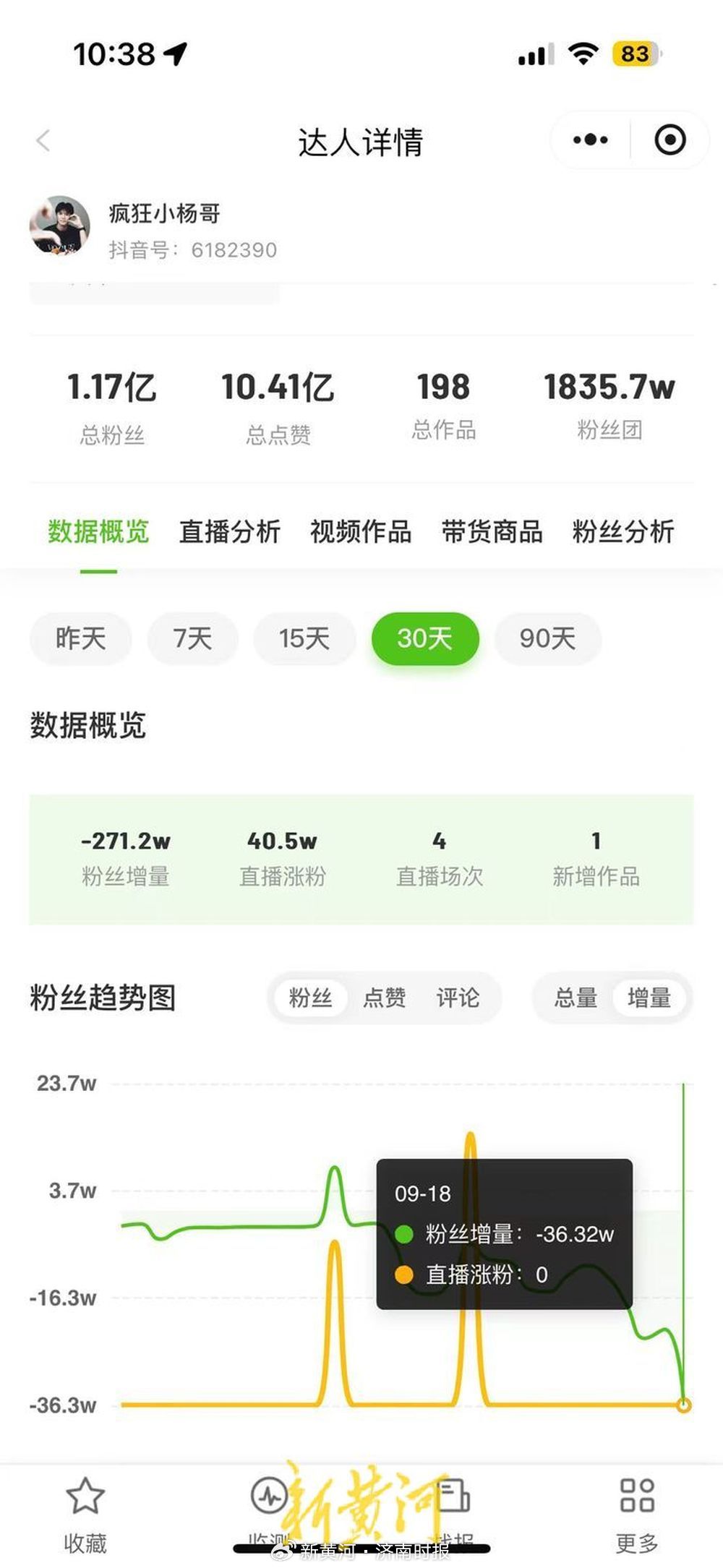Select the 15天 time range
The image size is (723, 1568).
(304, 638)
